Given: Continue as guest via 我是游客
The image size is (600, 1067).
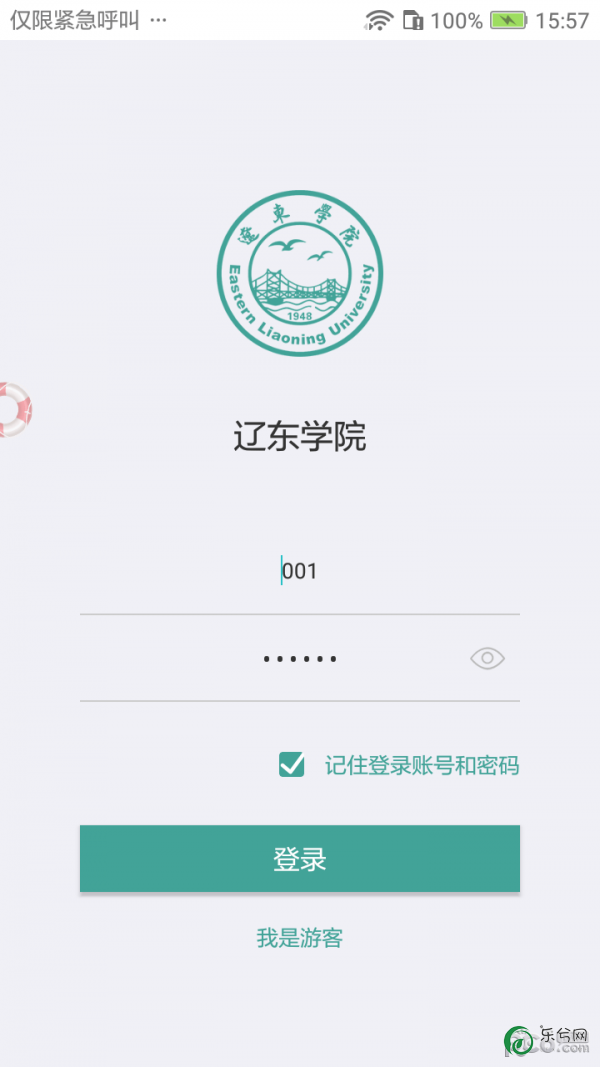Looking at the screenshot, I should pyautogui.click(x=299, y=938).
